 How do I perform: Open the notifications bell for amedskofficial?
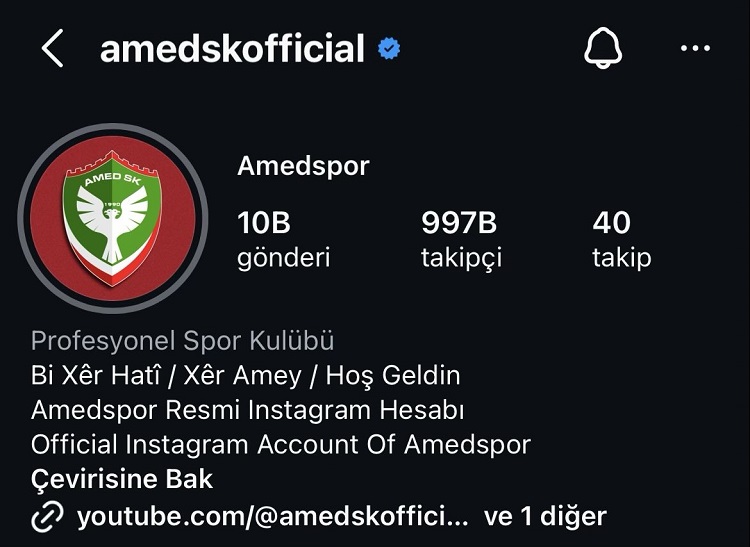(x=603, y=47)
